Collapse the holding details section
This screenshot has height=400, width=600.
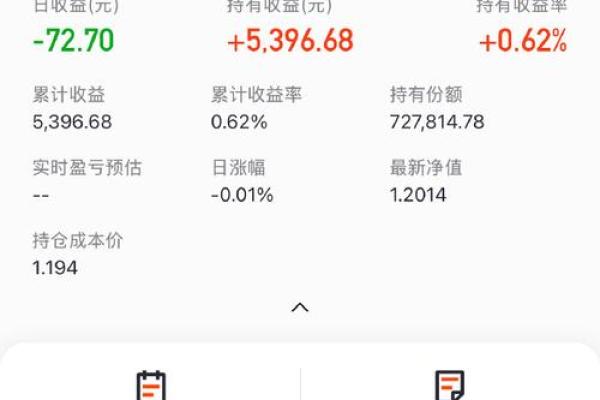(299, 308)
